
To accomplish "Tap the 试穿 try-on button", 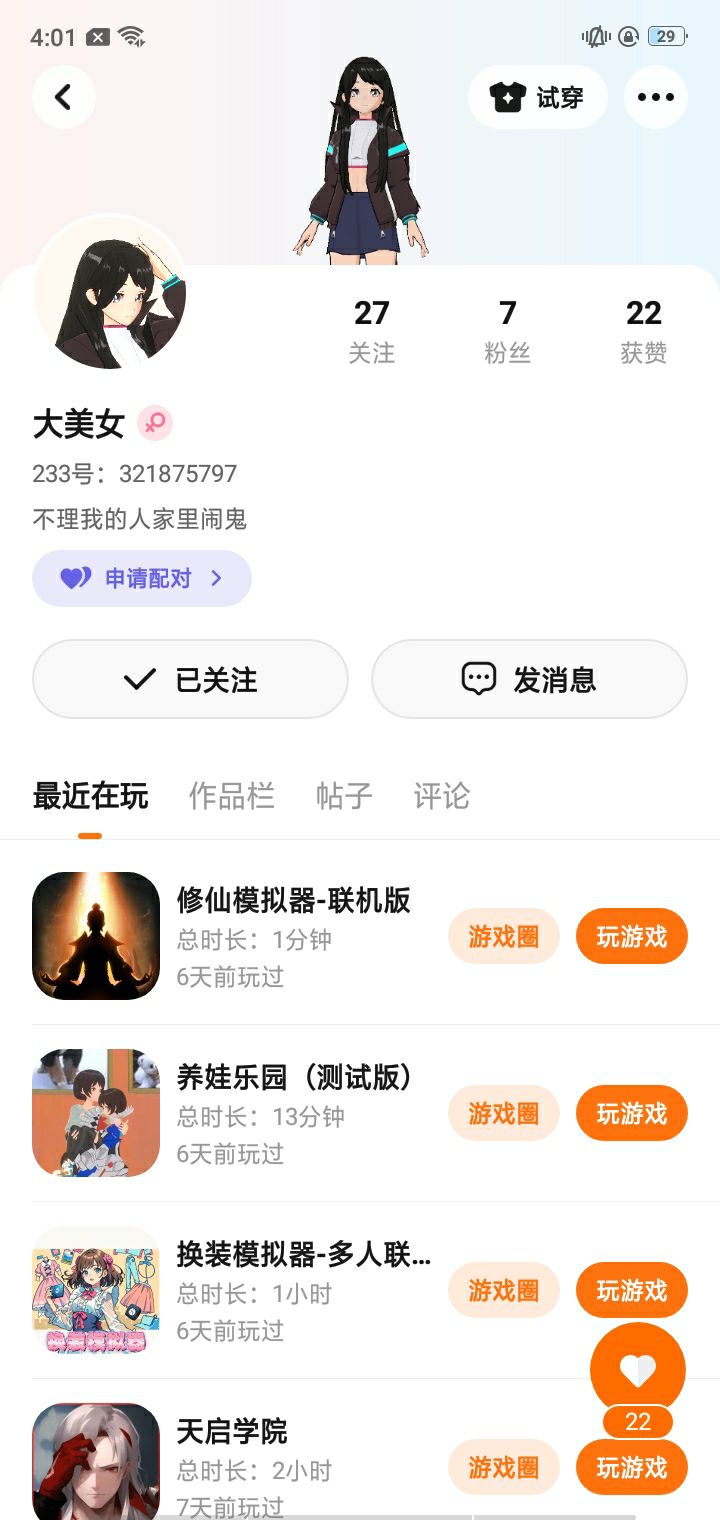I will (x=537, y=97).
